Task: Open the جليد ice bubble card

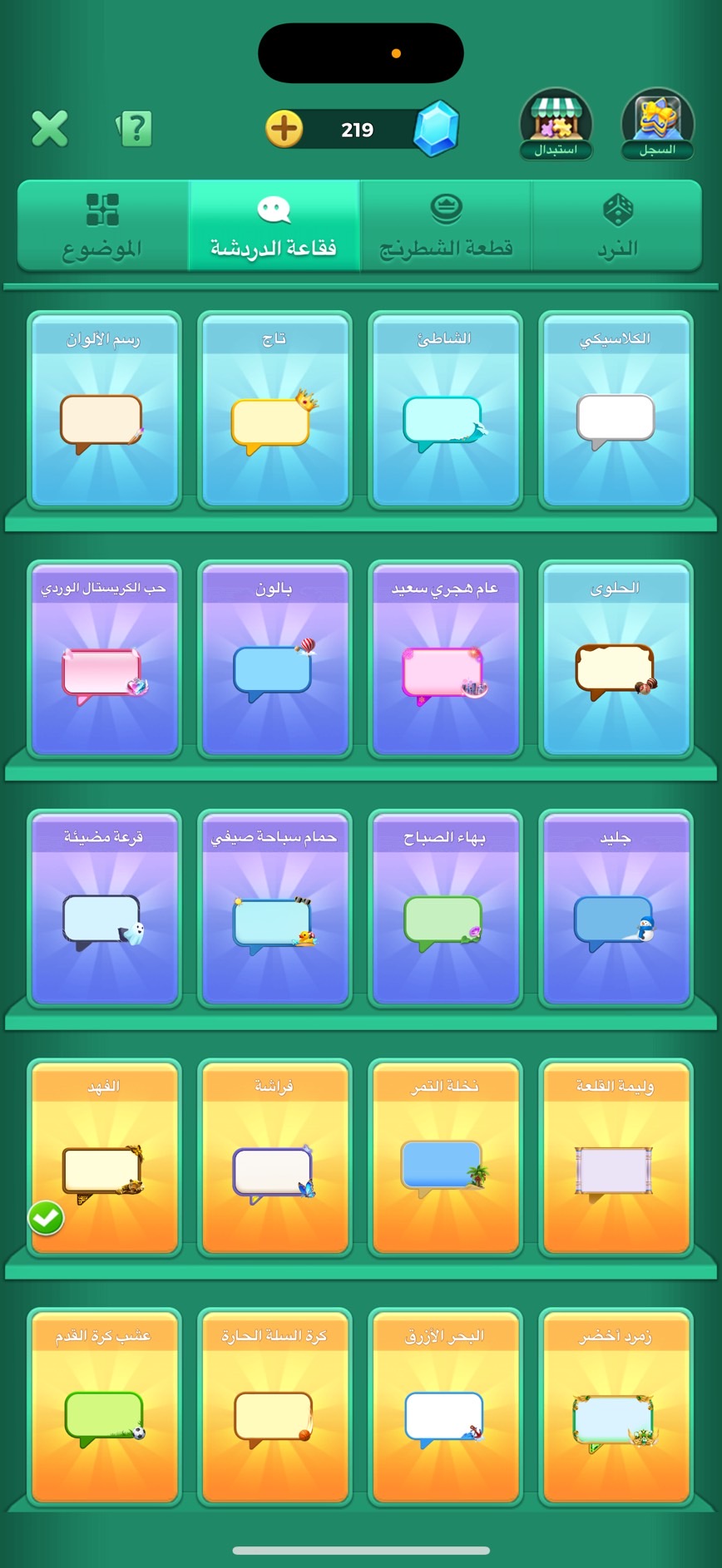Action: (616, 909)
